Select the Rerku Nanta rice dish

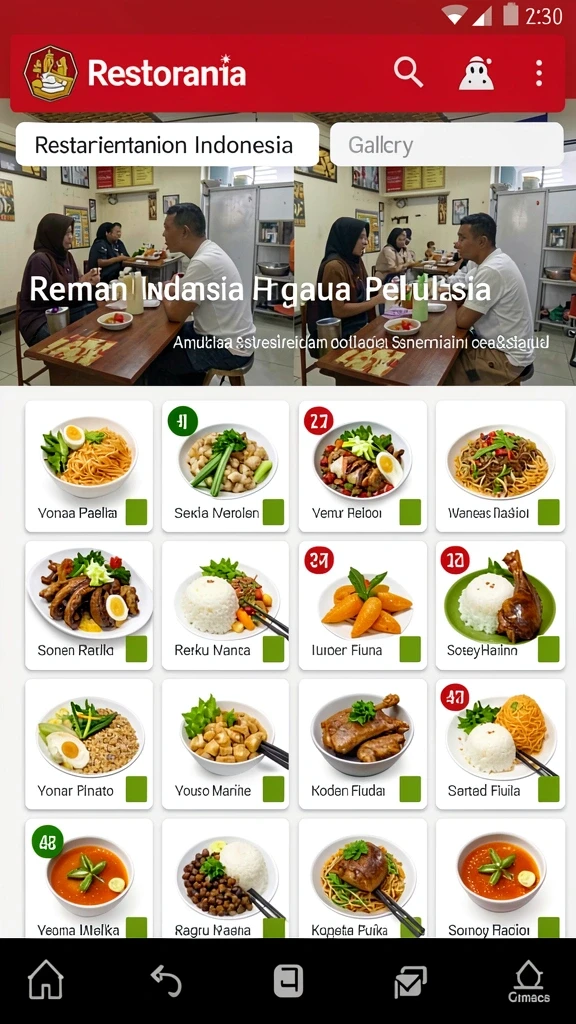point(225,605)
